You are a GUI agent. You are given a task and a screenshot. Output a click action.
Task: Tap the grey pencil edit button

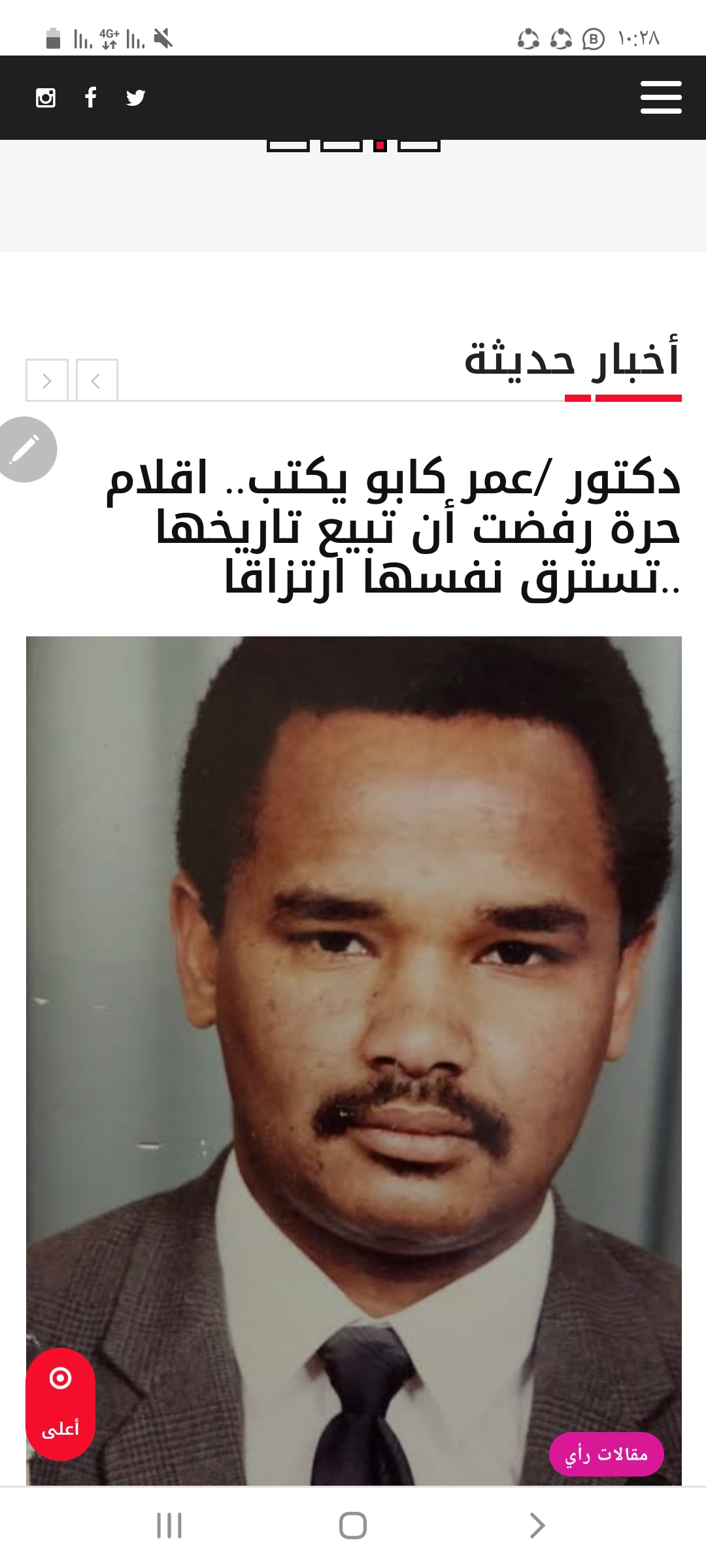coord(25,449)
